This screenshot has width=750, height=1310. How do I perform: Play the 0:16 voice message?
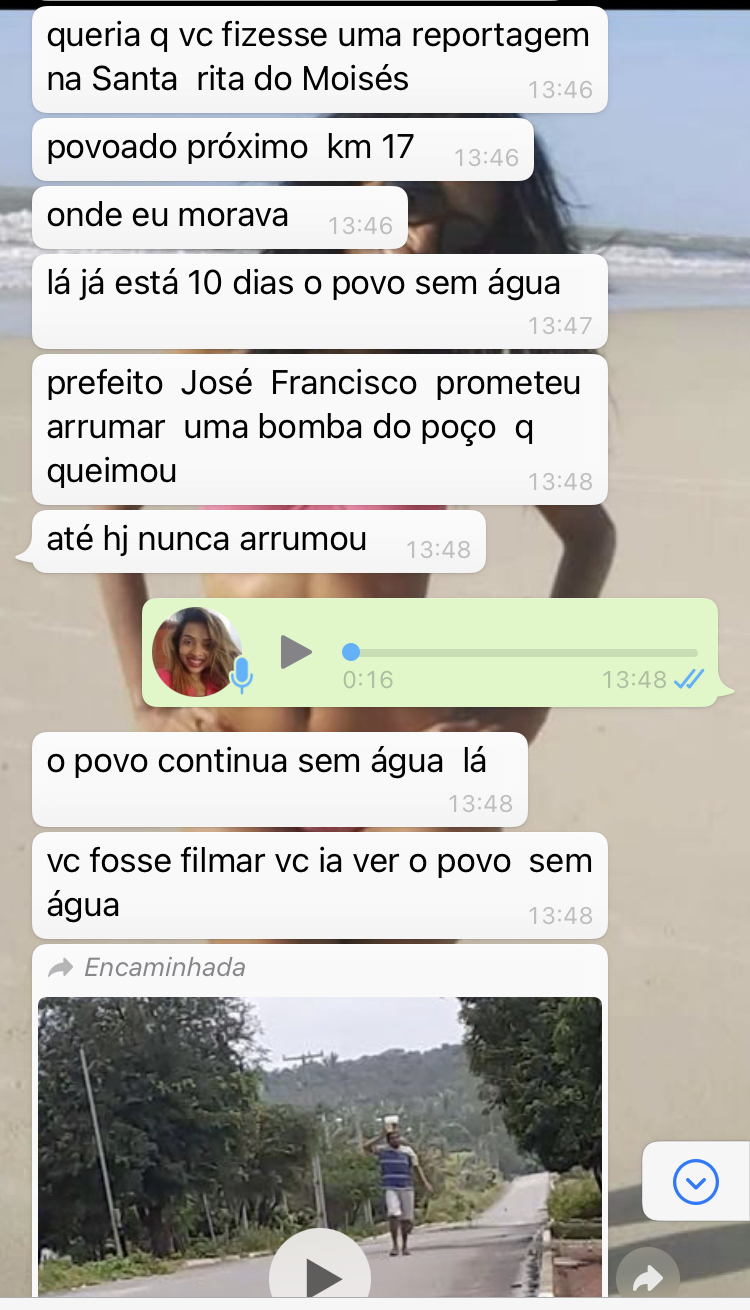click(295, 652)
